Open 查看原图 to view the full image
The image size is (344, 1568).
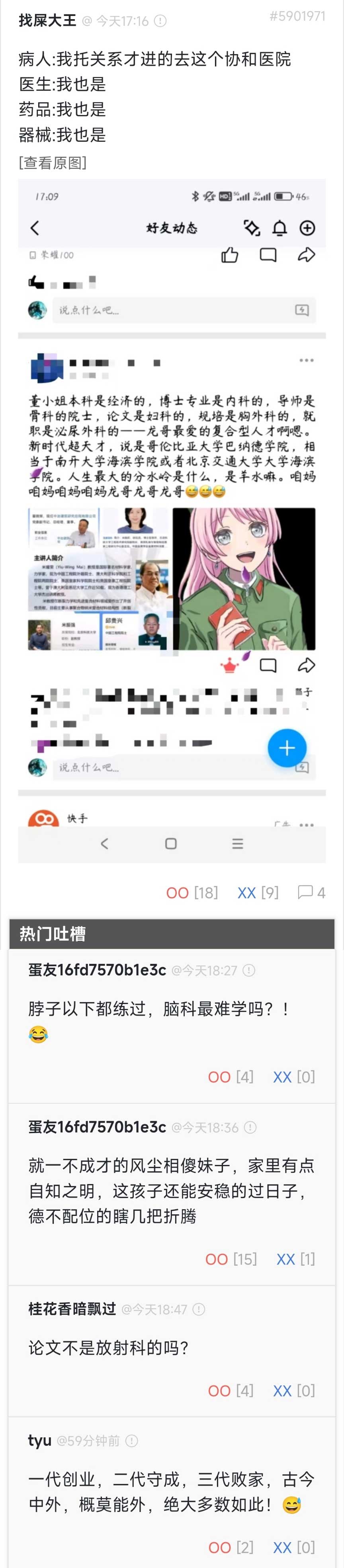pyautogui.click(x=53, y=162)
